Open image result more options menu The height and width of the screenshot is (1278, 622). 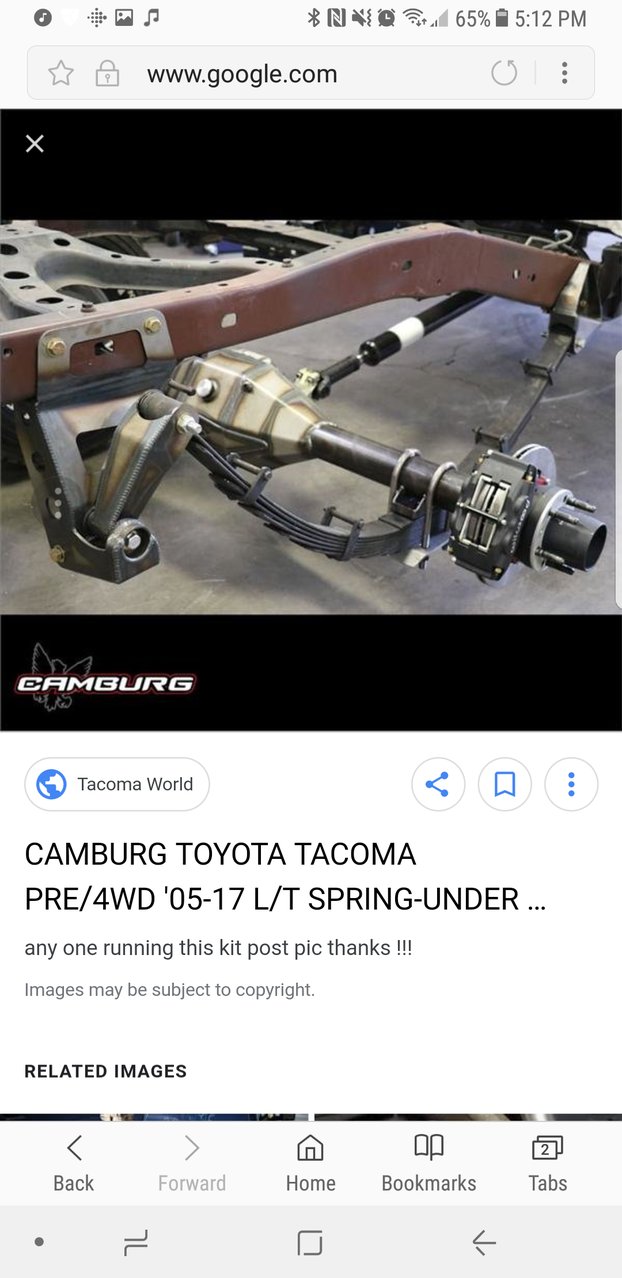(571, 784)
